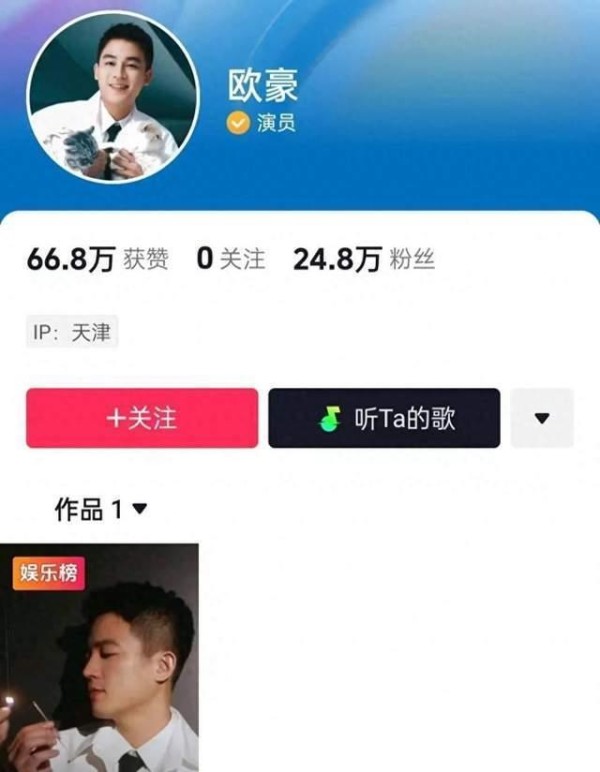Open the 作品 1 sort dropdown
The width and height of the screenshot is (600, 772).
[101, 510]
